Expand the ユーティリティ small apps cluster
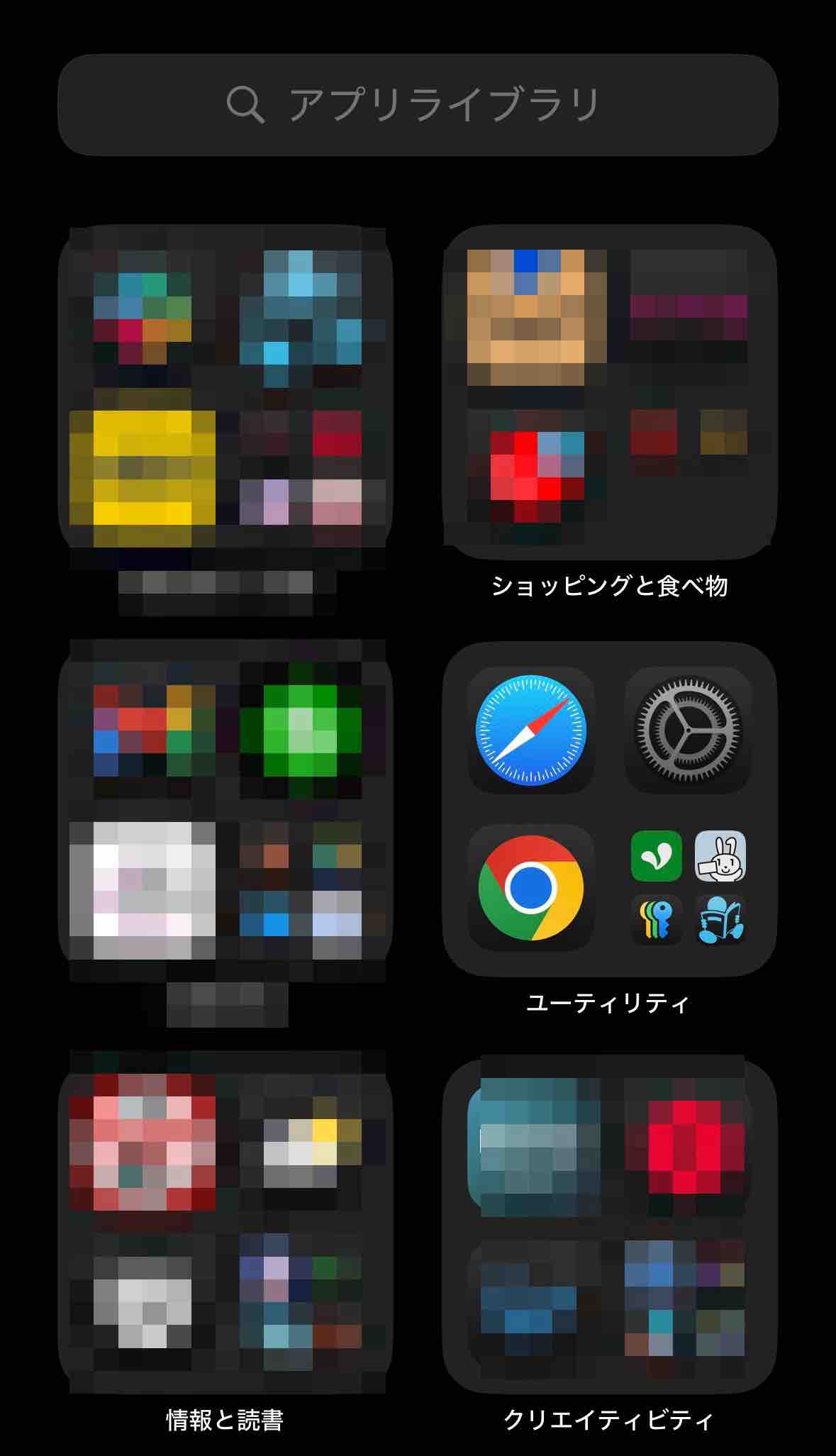Image resolution: width=836 pixels, height=1456 pixels. coord(688,887)
